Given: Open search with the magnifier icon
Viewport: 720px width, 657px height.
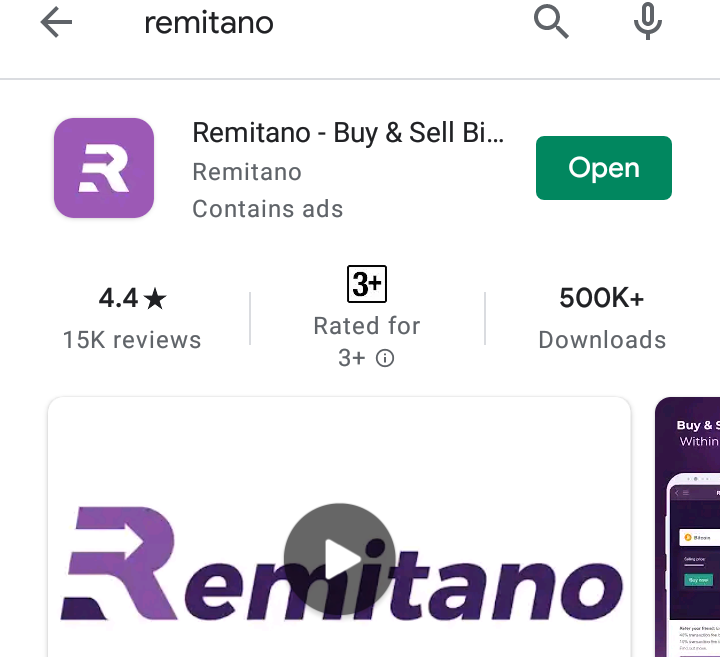Looking at the screenshot, I should [551, 22].
